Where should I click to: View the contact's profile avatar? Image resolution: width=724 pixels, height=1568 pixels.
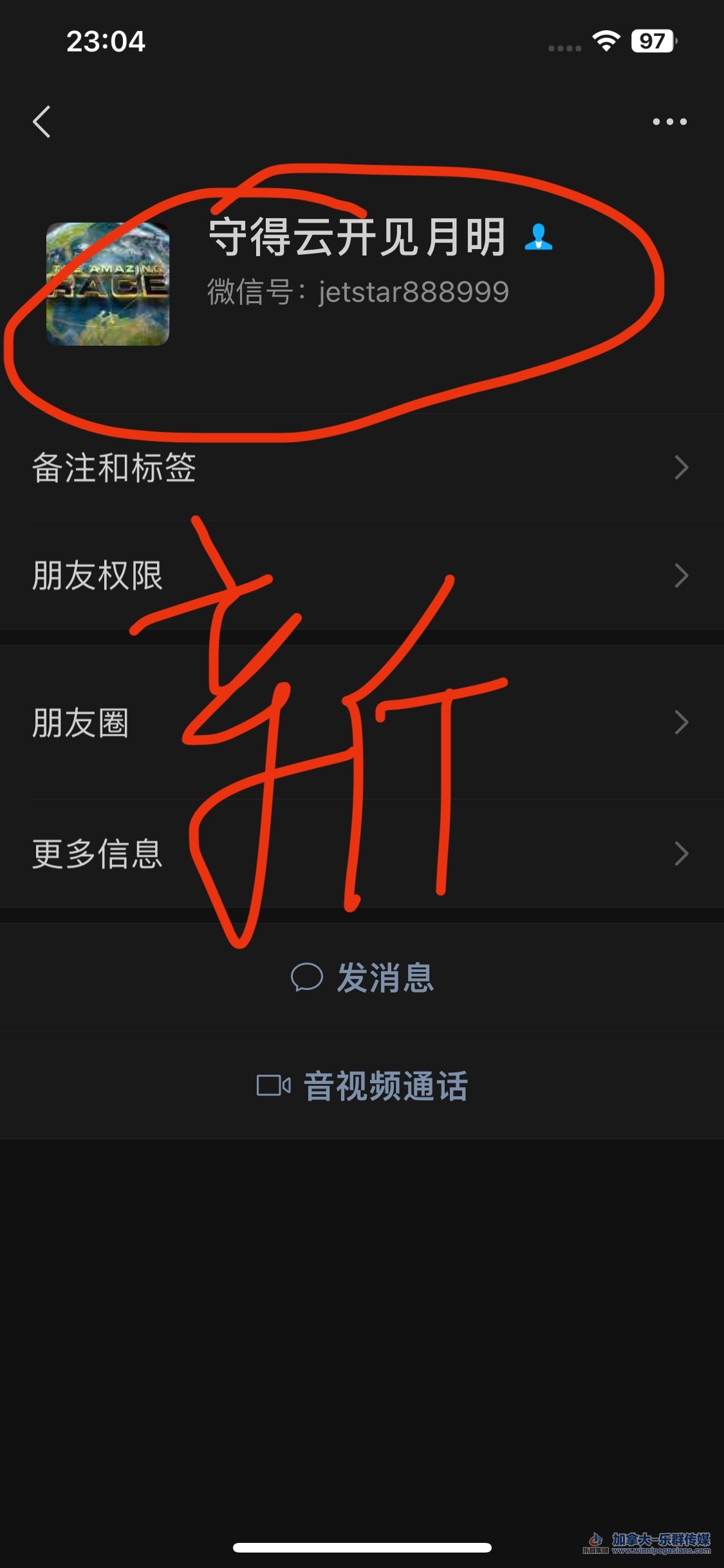[x=107, y=284]
